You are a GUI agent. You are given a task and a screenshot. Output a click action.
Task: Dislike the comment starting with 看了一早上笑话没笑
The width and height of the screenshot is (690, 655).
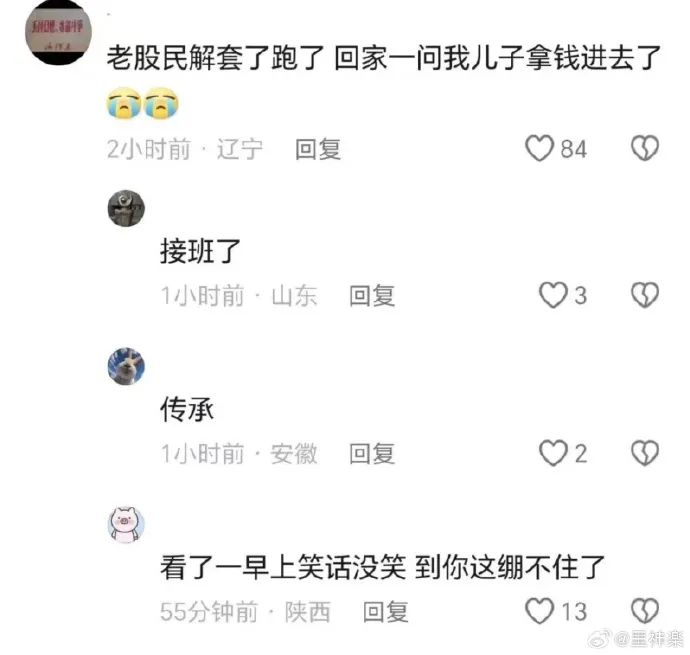(645, 610)
